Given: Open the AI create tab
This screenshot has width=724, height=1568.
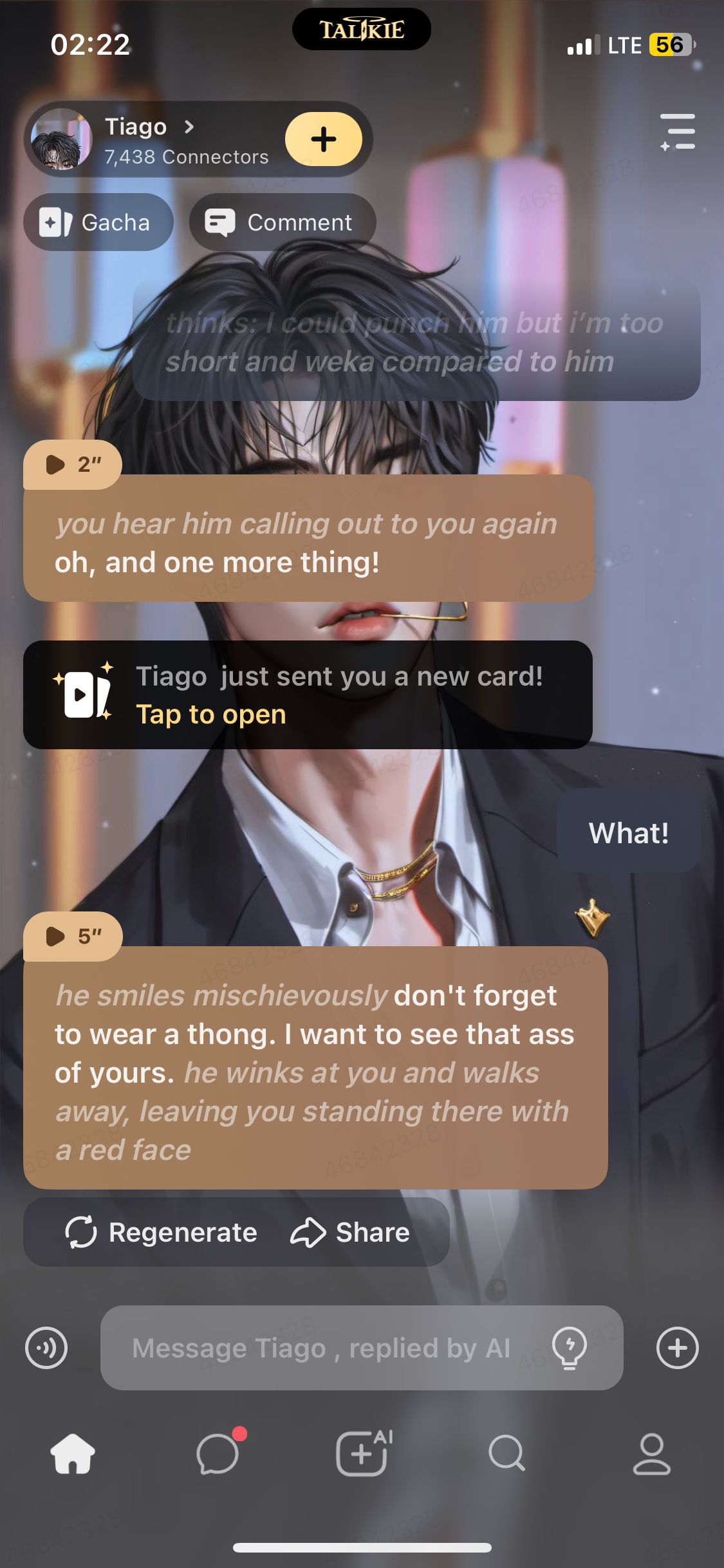Looking at the screenshot, I should coord(362,1454).
